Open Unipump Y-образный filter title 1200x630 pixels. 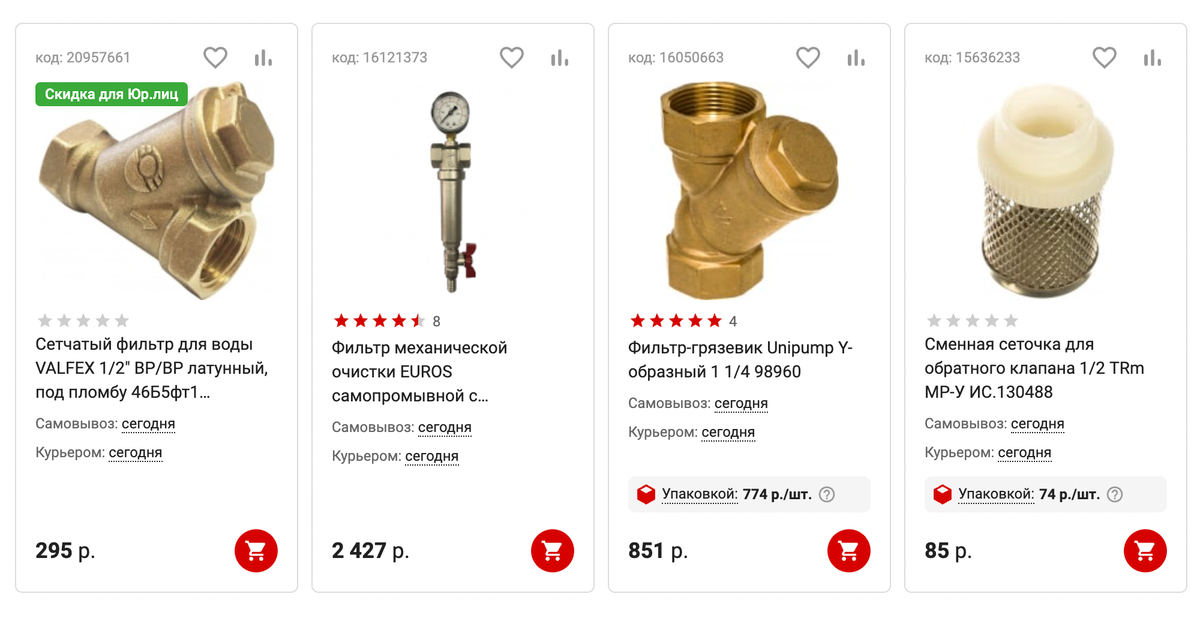[x=740, y=359]
